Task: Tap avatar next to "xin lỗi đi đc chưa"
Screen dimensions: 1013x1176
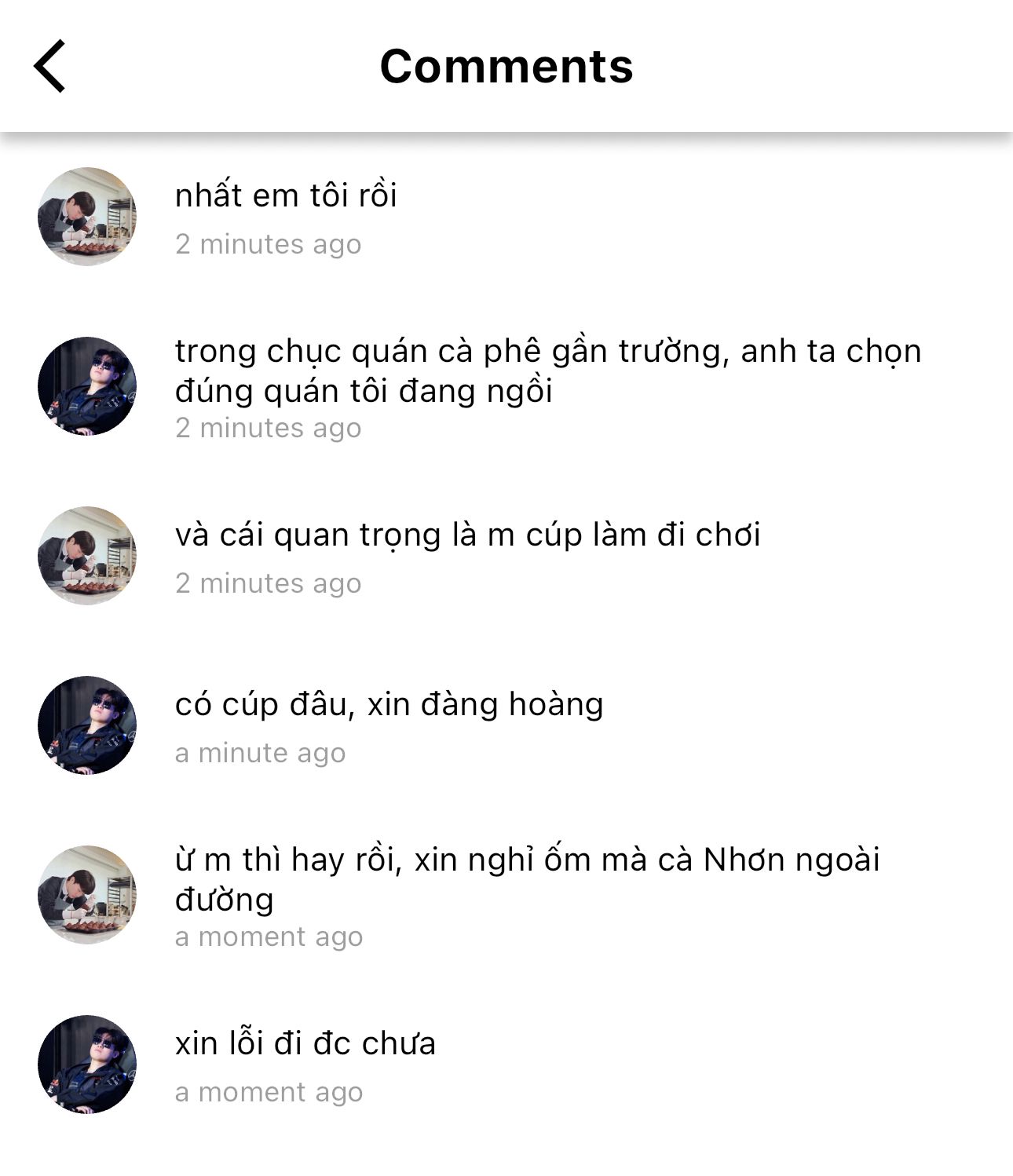Action: click(87, 1065)
